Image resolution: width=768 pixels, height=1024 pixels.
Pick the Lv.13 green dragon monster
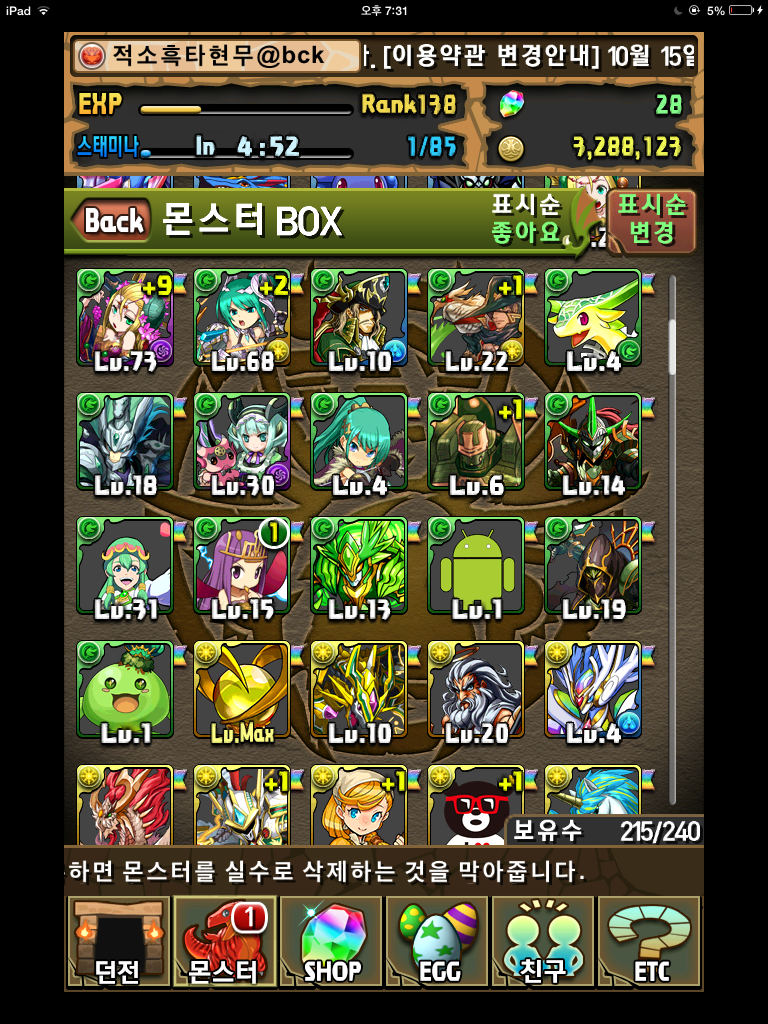pyautogui.click(x=359, y=566)
